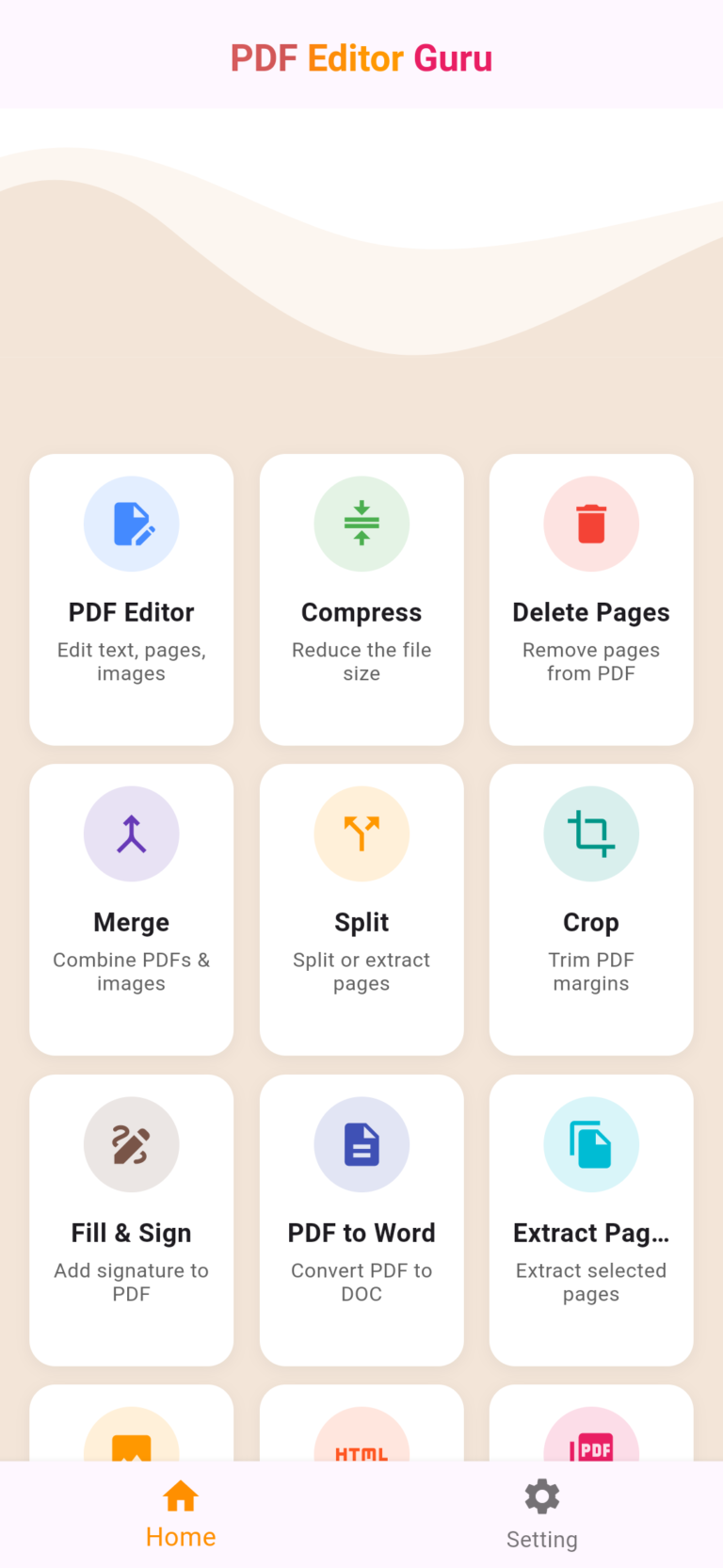Select the Compress card
This screenshot has height=1568, width=723.
[x=361, y=599]
